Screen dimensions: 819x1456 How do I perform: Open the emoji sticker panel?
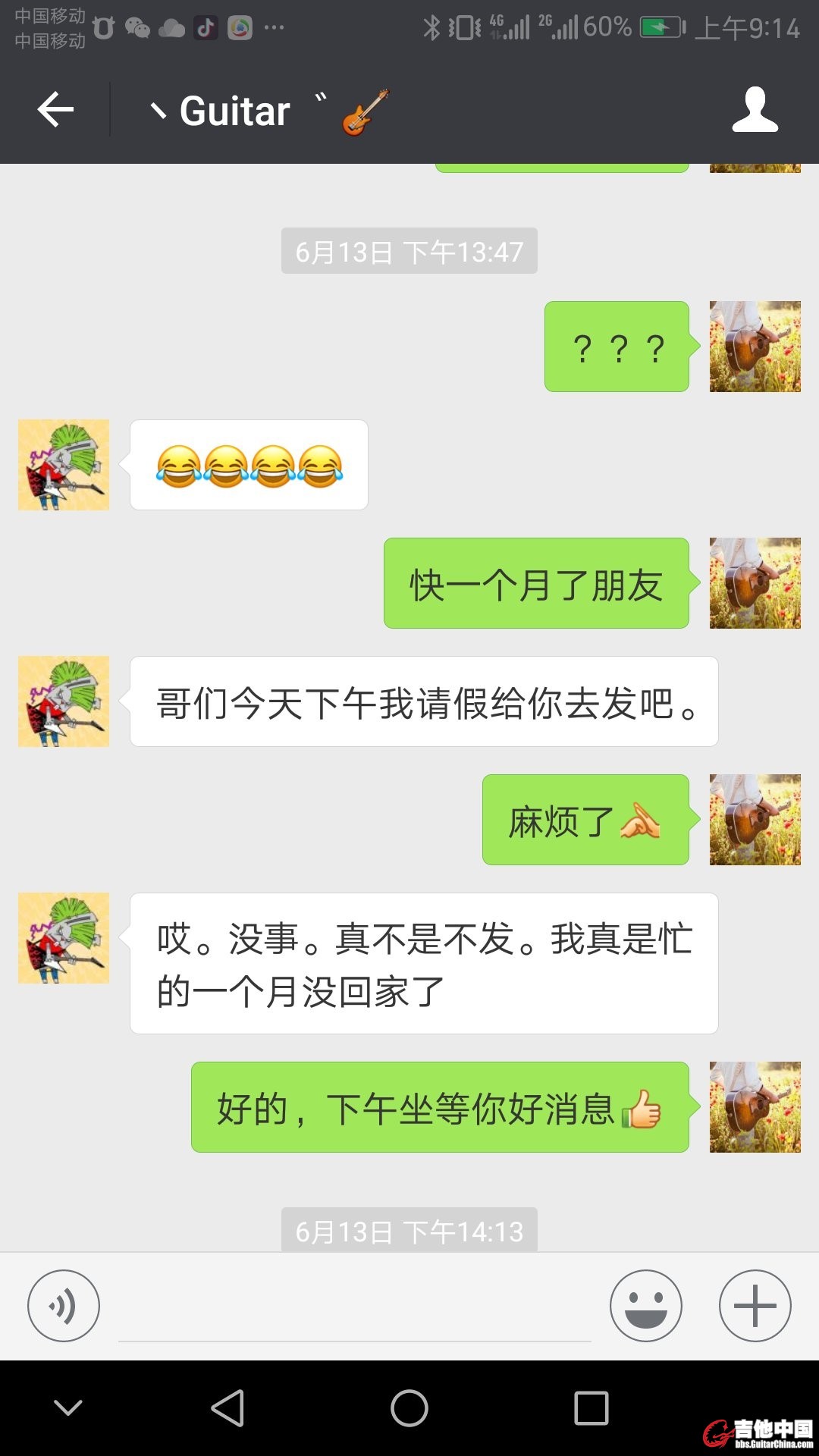[645, 1306]
